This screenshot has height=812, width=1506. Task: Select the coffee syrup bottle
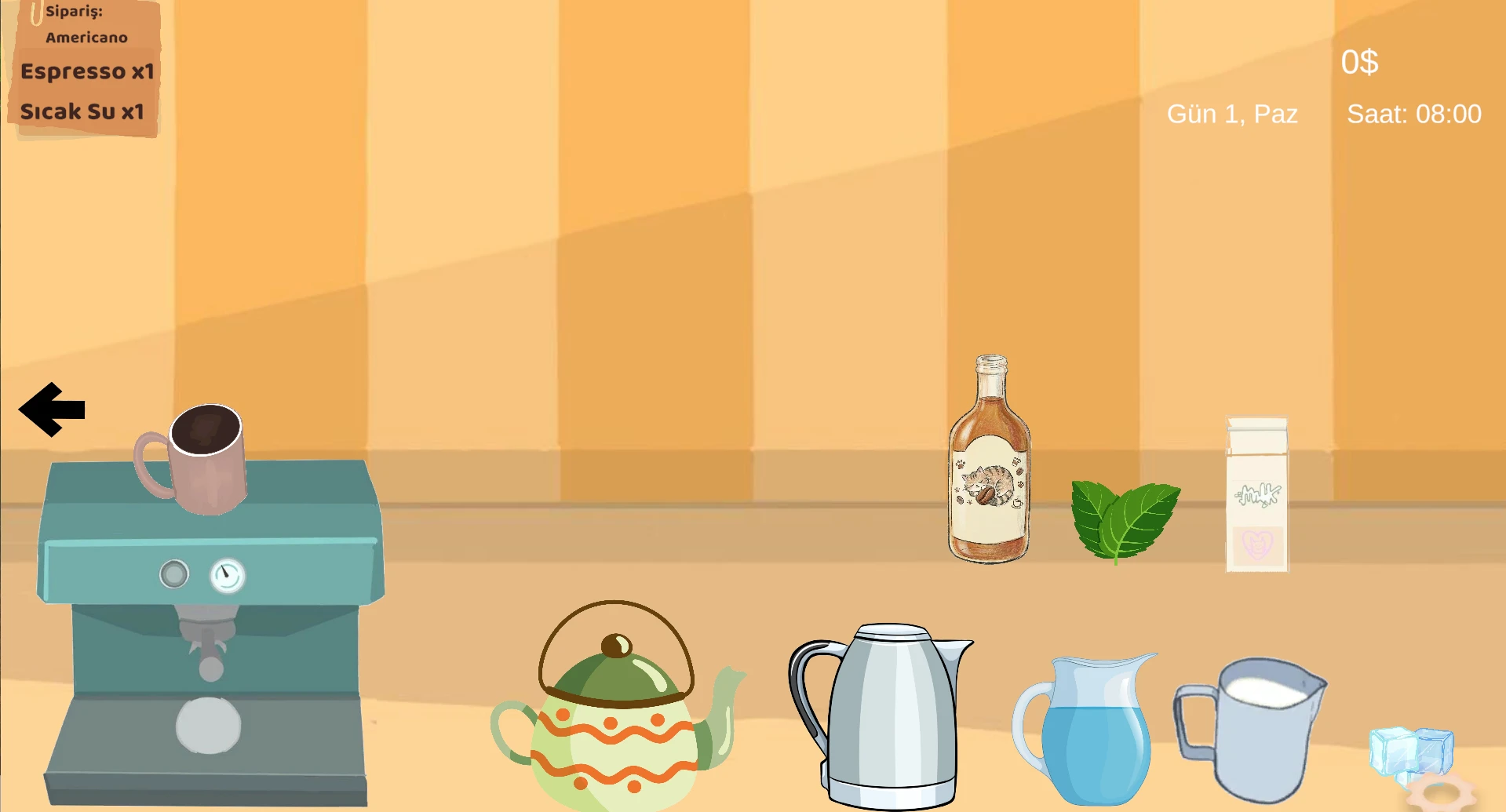coord(989,471)
